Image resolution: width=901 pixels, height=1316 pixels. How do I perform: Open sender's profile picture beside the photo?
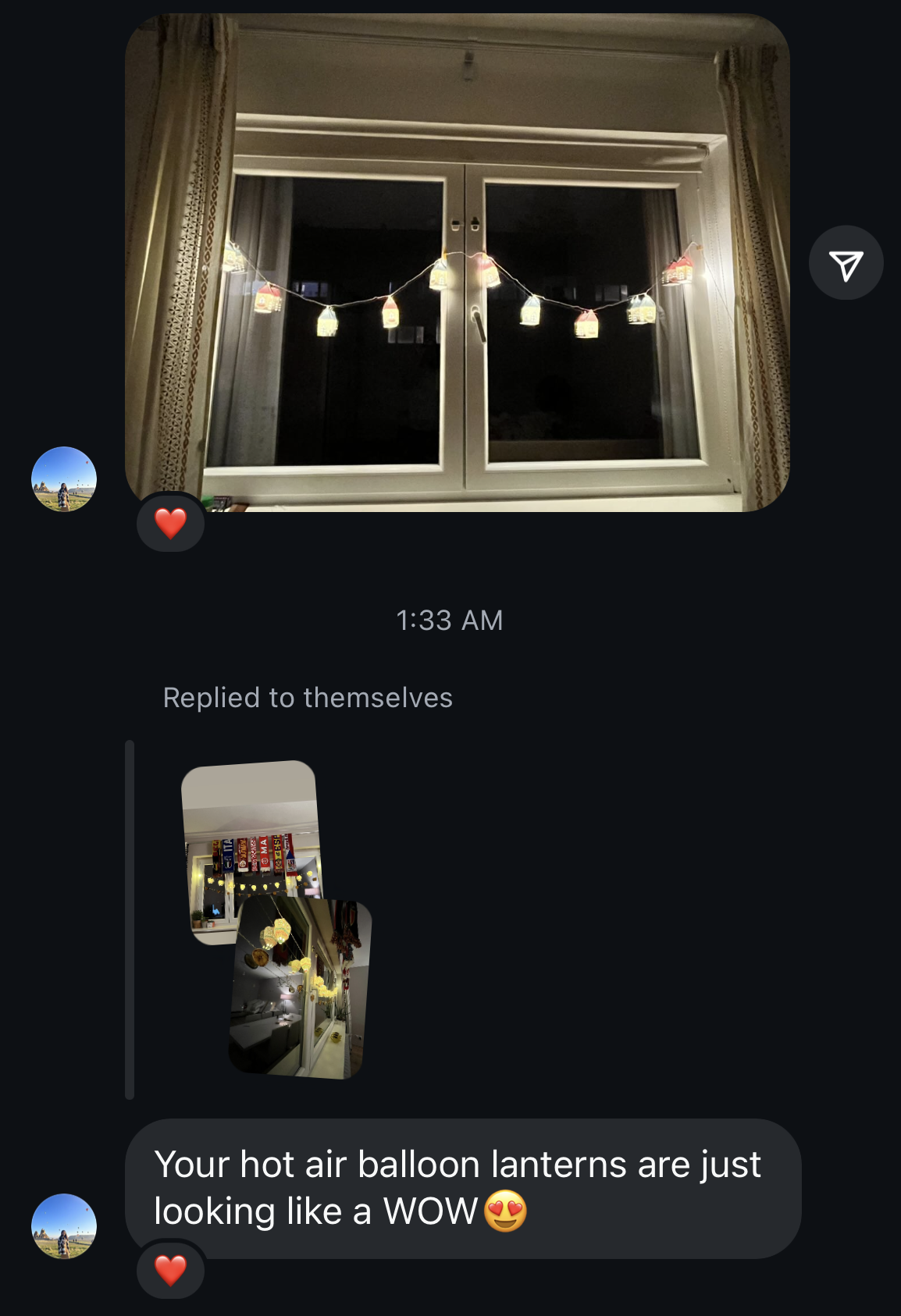click(64, 479)
